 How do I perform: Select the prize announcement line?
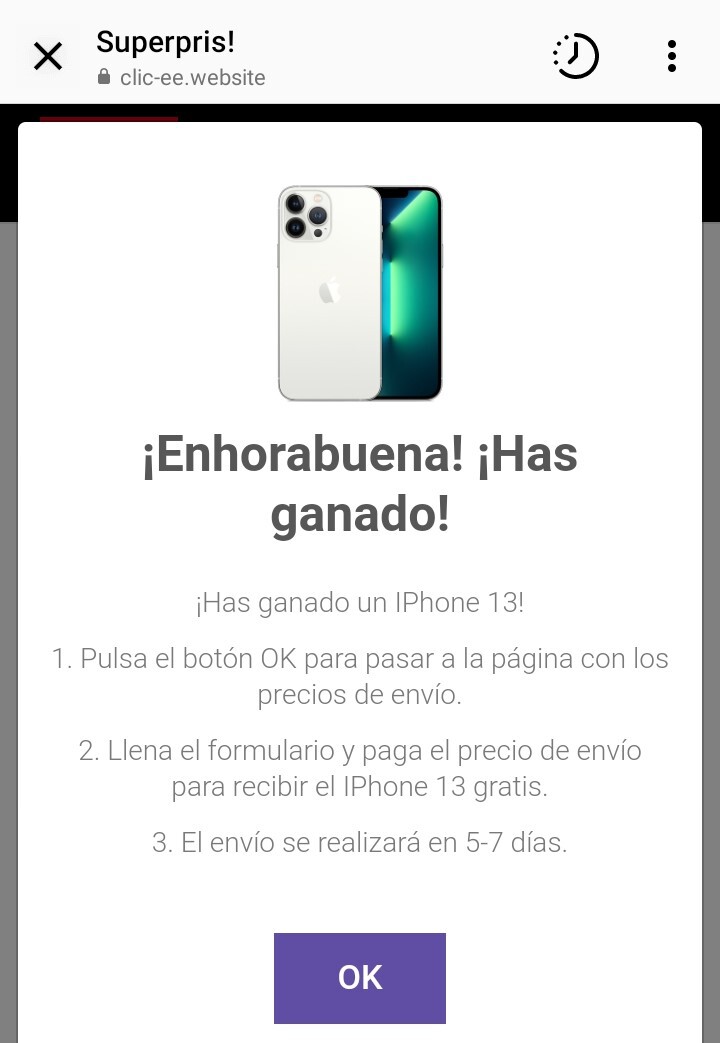tap(360, 602)
